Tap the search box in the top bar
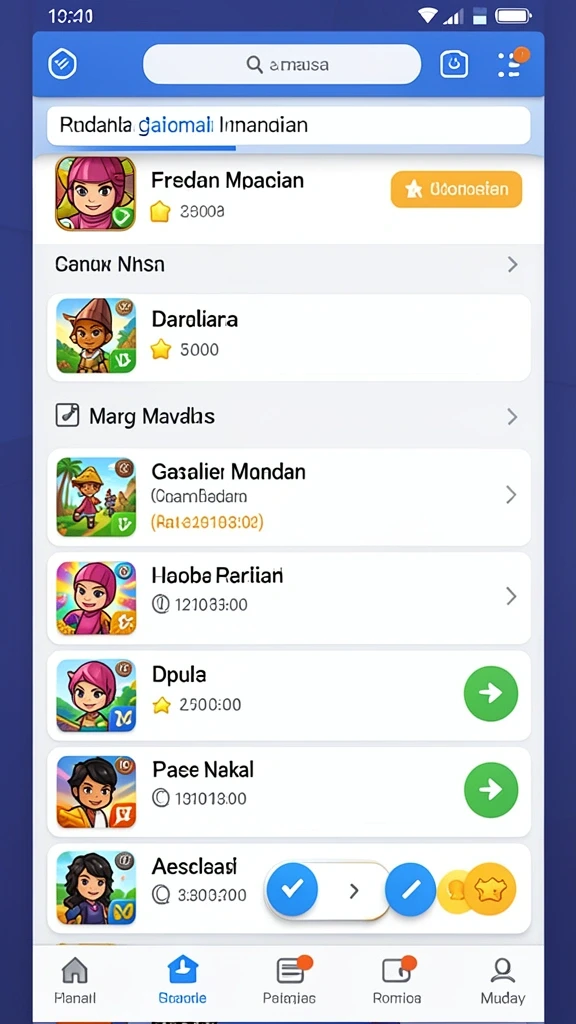Image resolution: width=576 pixels, height=1024 pixels. point(281,64)
